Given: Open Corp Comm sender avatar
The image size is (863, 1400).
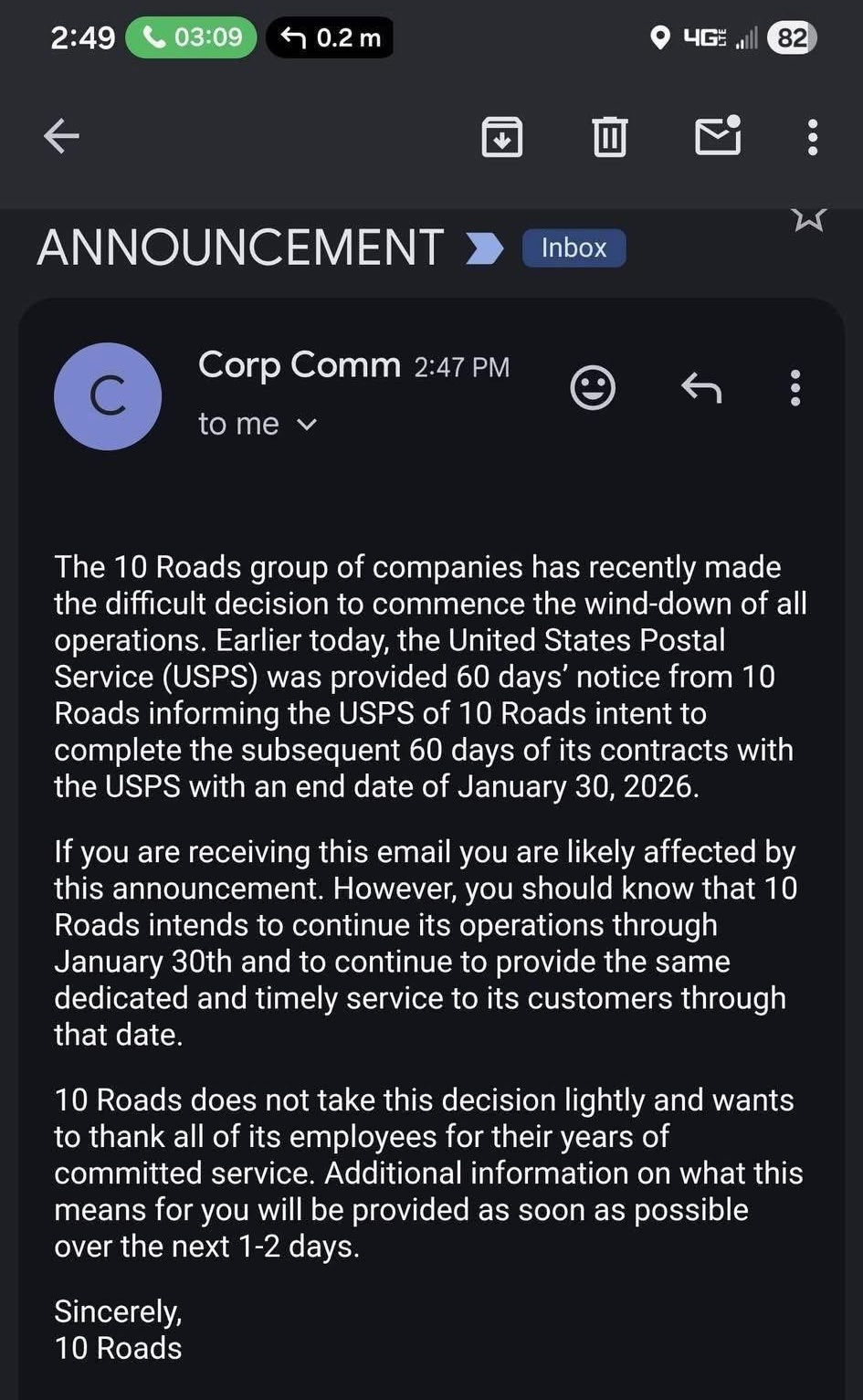Looking at the screenshot, I should pos(108,396).
